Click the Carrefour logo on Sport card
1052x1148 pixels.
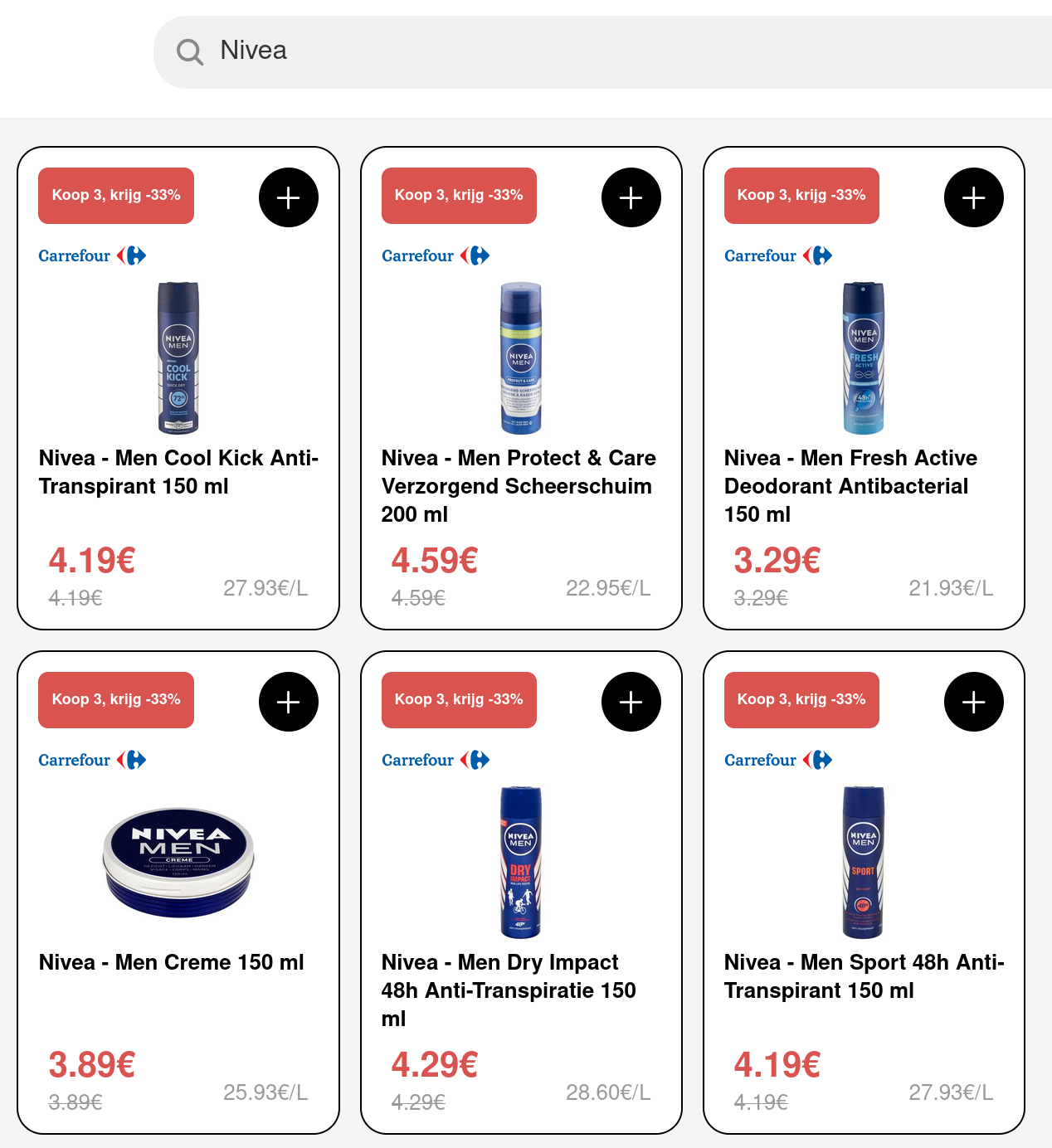click(x=777, y=760)
